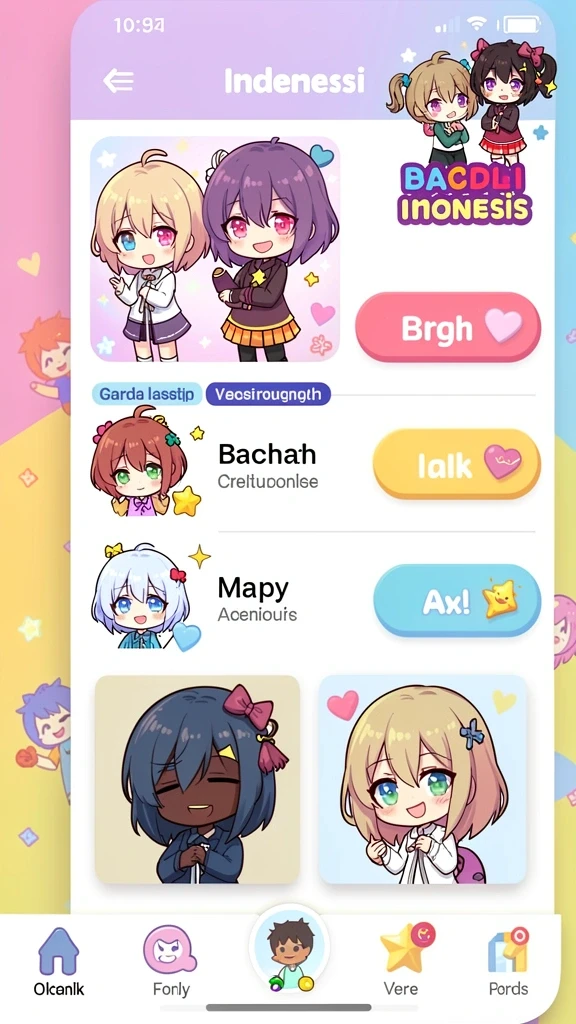Open the blonde girl with blue hairclip card
The width and height of the screenshot is (576, 1024).
(423, 780)
